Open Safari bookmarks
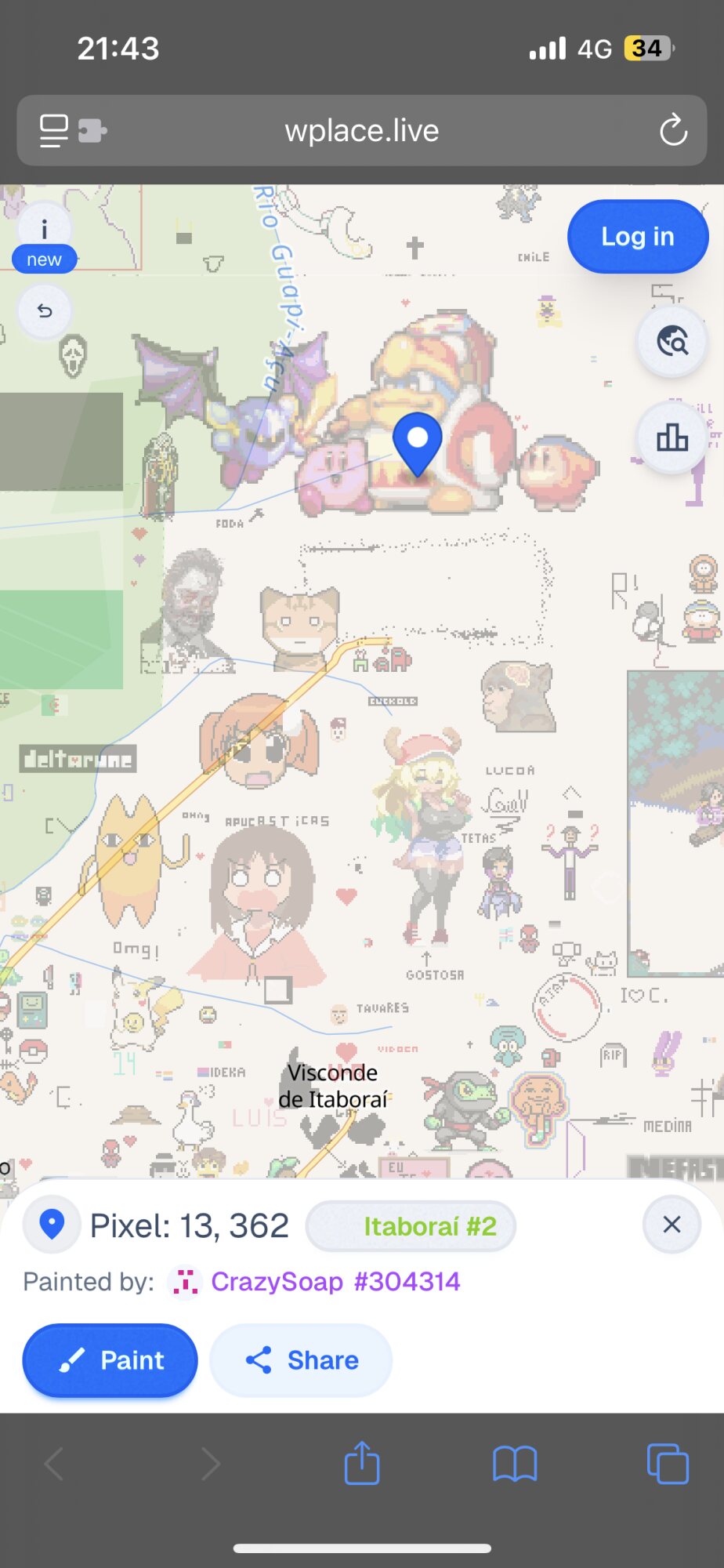724x1568 pixels. tap(515, 1463)
